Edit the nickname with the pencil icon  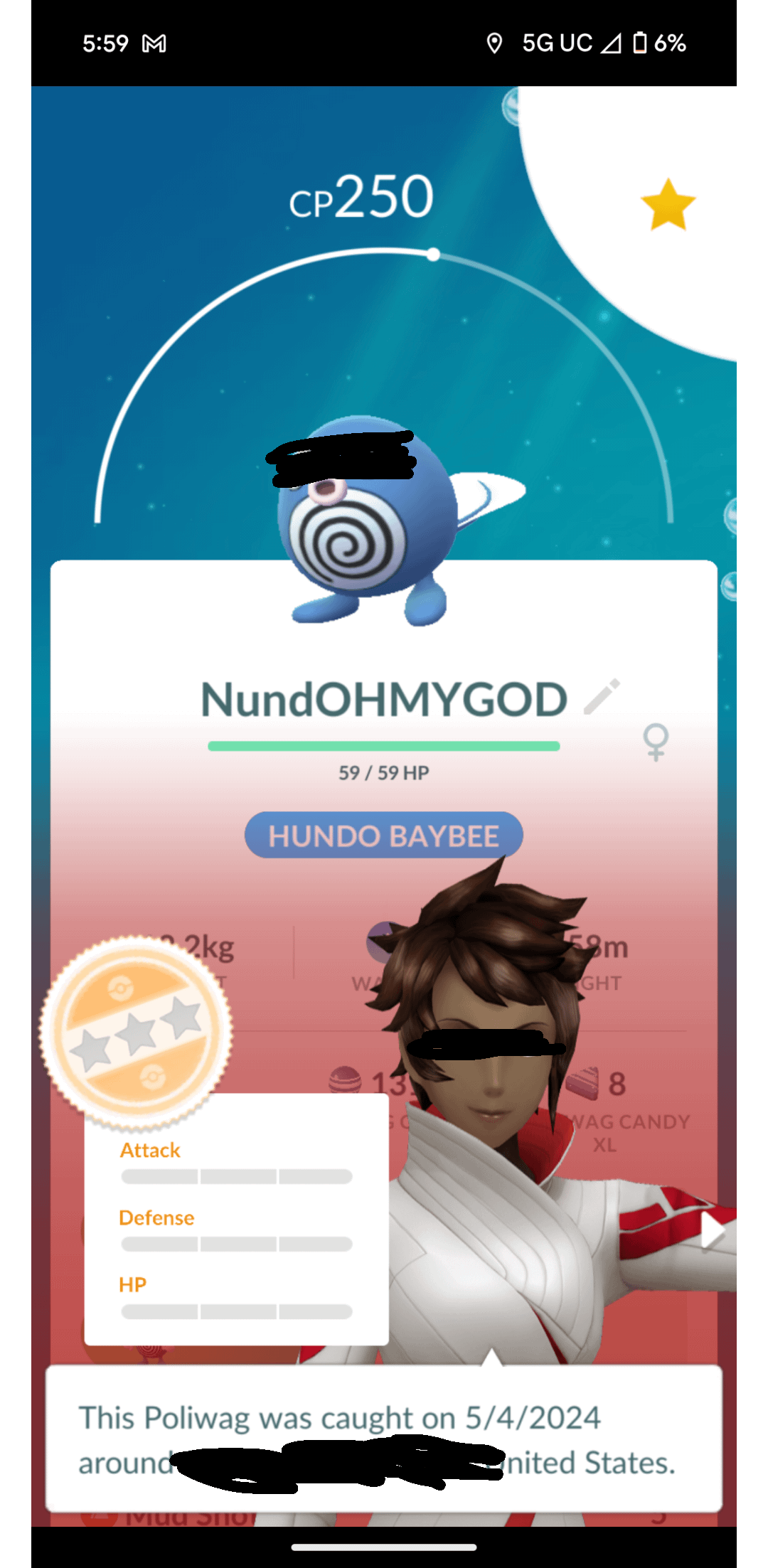click(602, 696)
